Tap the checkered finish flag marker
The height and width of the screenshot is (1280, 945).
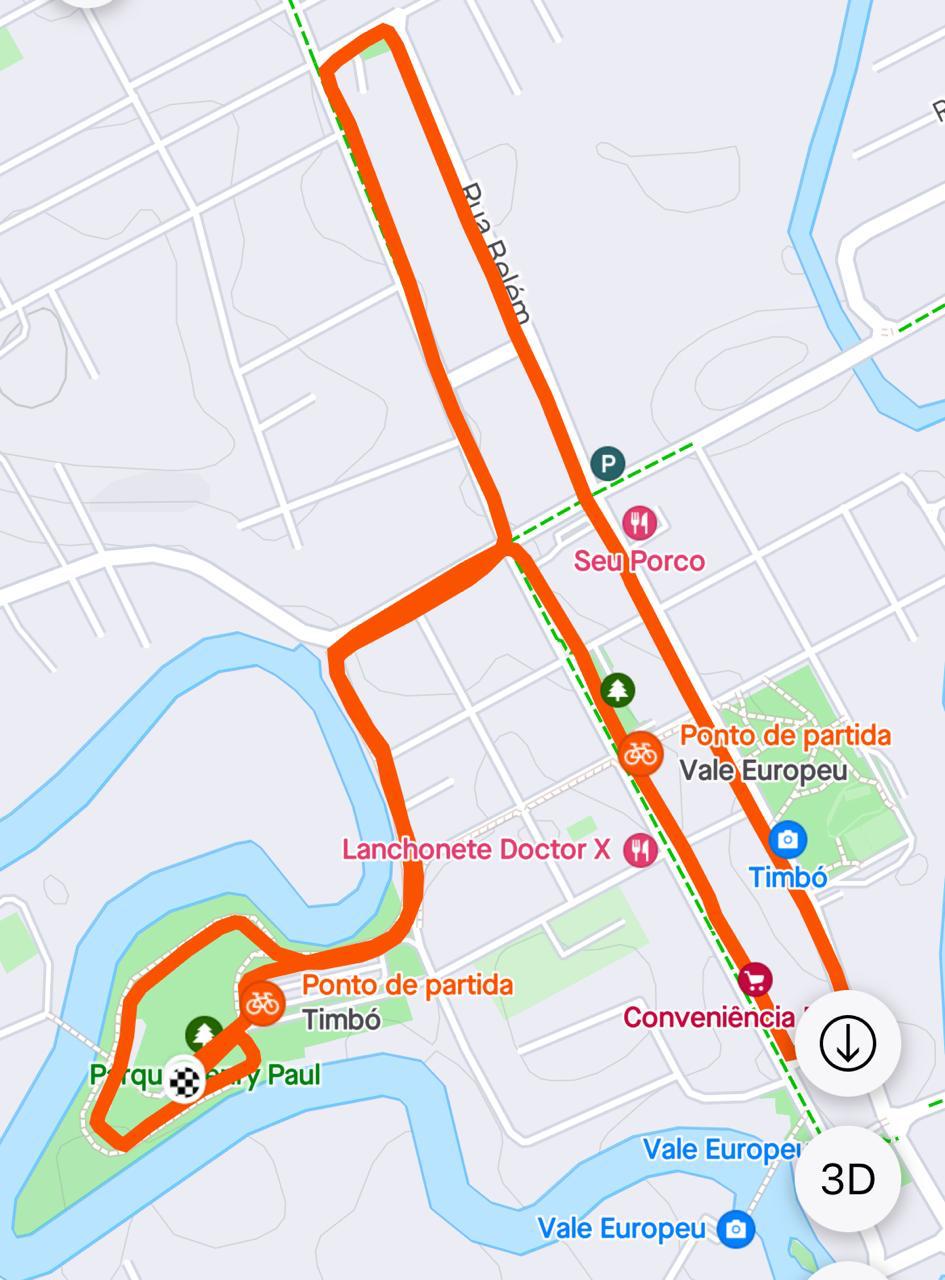point(185,1079)
